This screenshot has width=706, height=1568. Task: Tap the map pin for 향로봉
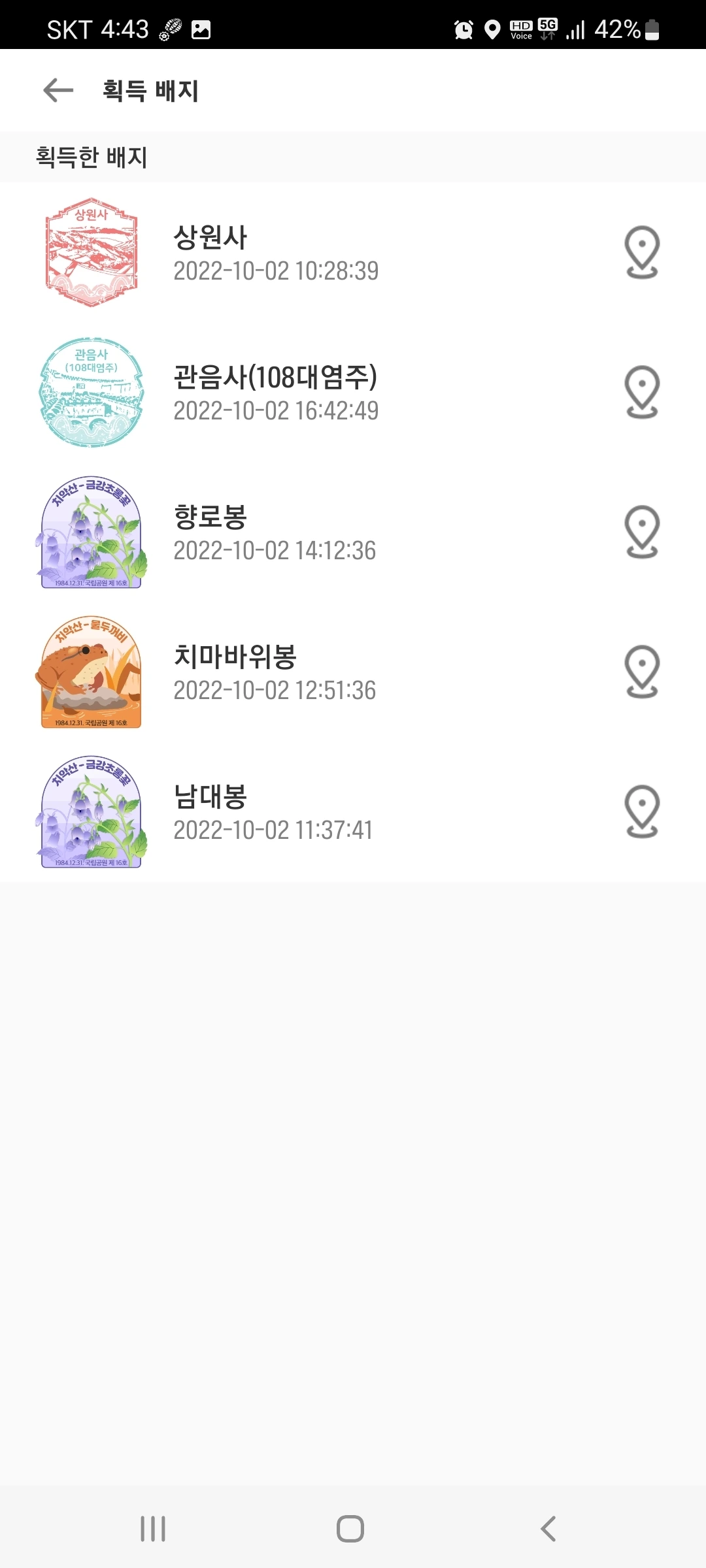click(x=642, y=532)
